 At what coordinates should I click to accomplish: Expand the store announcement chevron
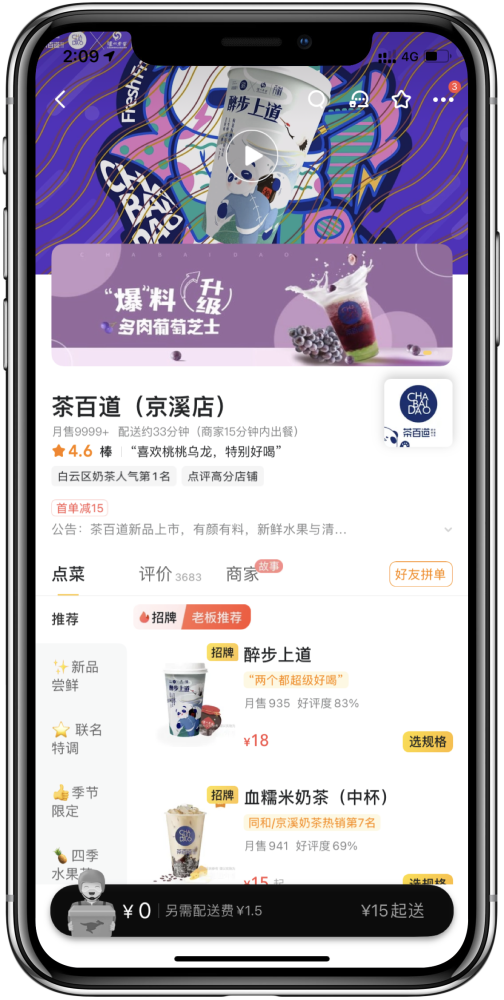click(x=448, y=530)
